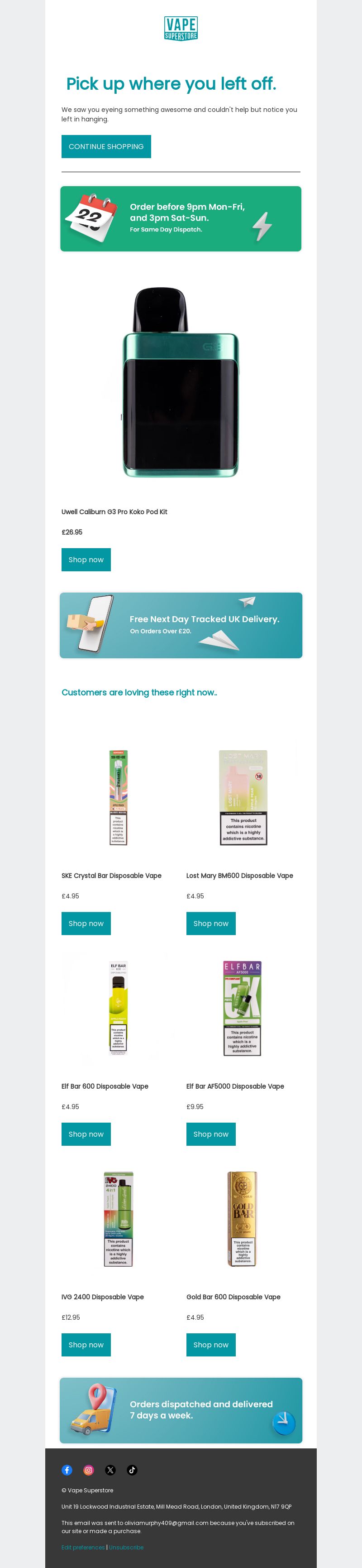Tap the Unsubscribe link

tap(127, 1547)
